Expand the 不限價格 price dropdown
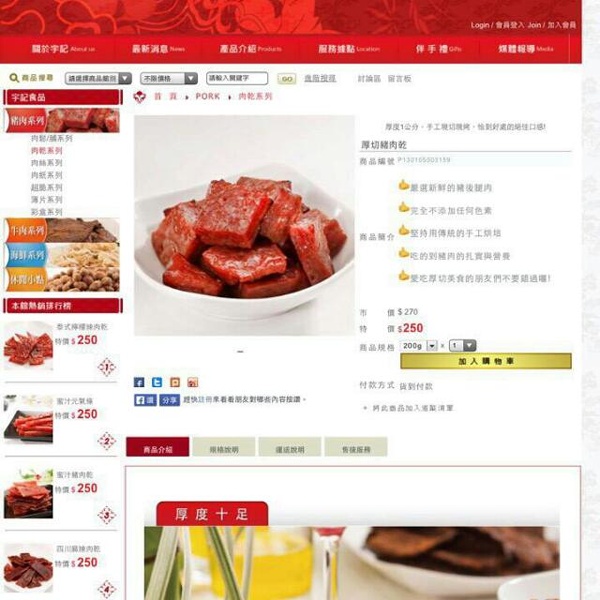 tap(168, 78)
